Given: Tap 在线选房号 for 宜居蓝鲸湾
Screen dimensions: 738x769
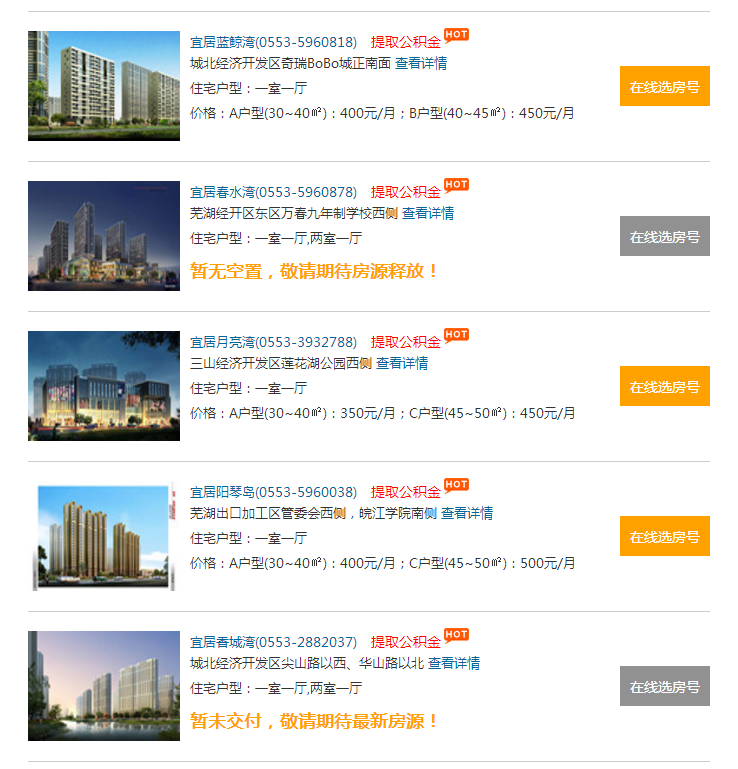Looking at the screenshot, I should [664, 86].
